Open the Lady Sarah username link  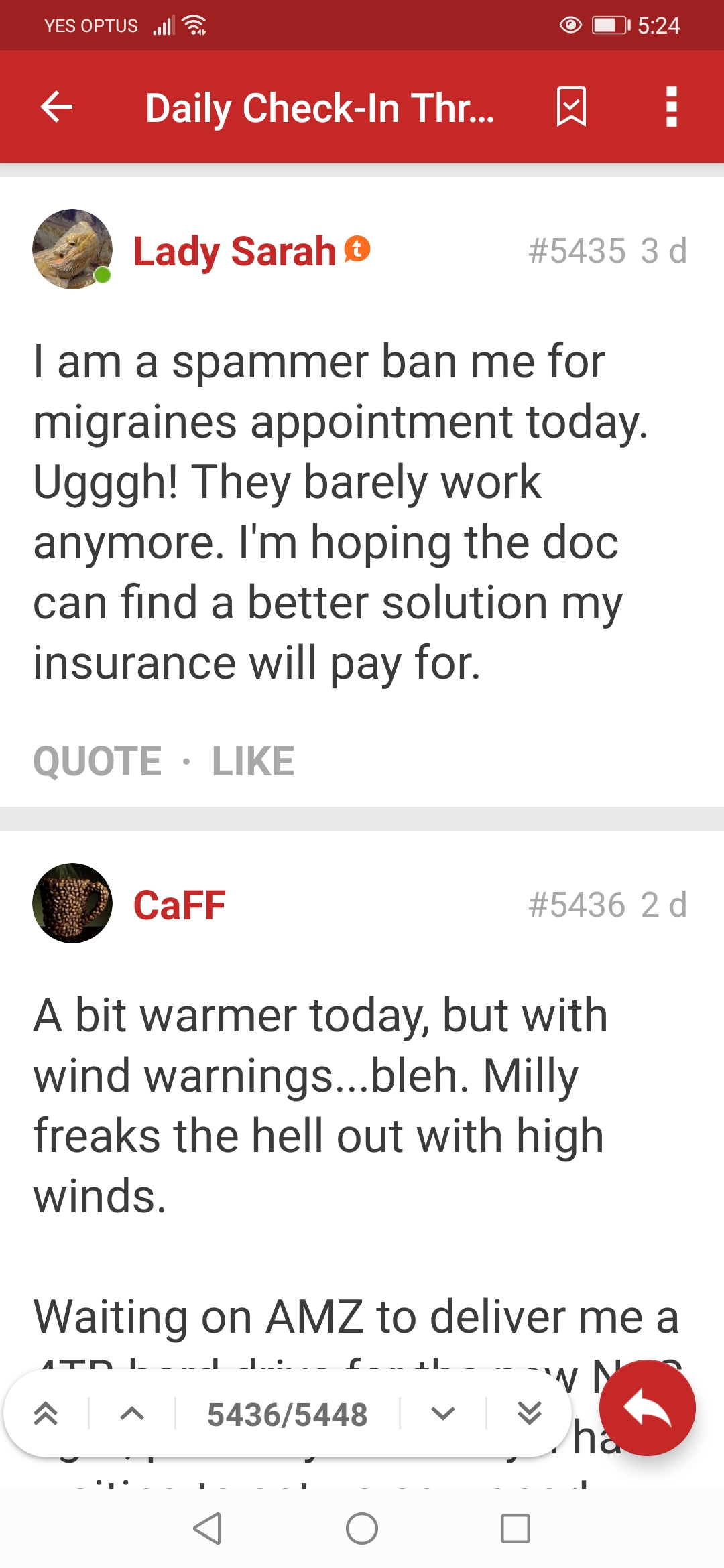pos(235,251)
